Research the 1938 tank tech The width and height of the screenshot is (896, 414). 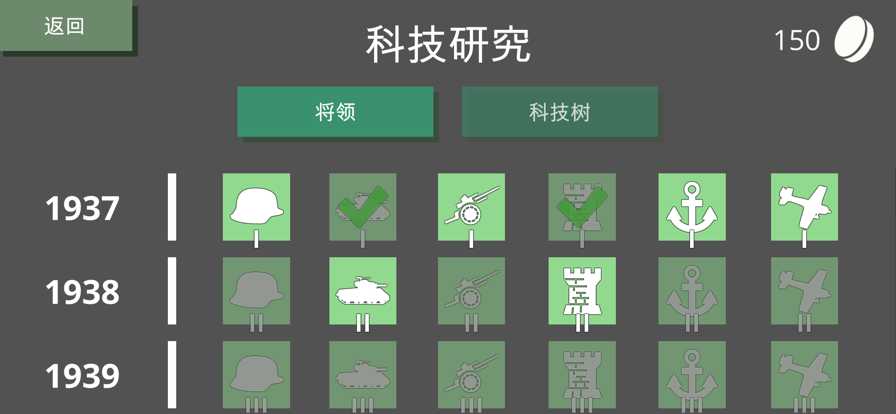[x=363, y=291]
